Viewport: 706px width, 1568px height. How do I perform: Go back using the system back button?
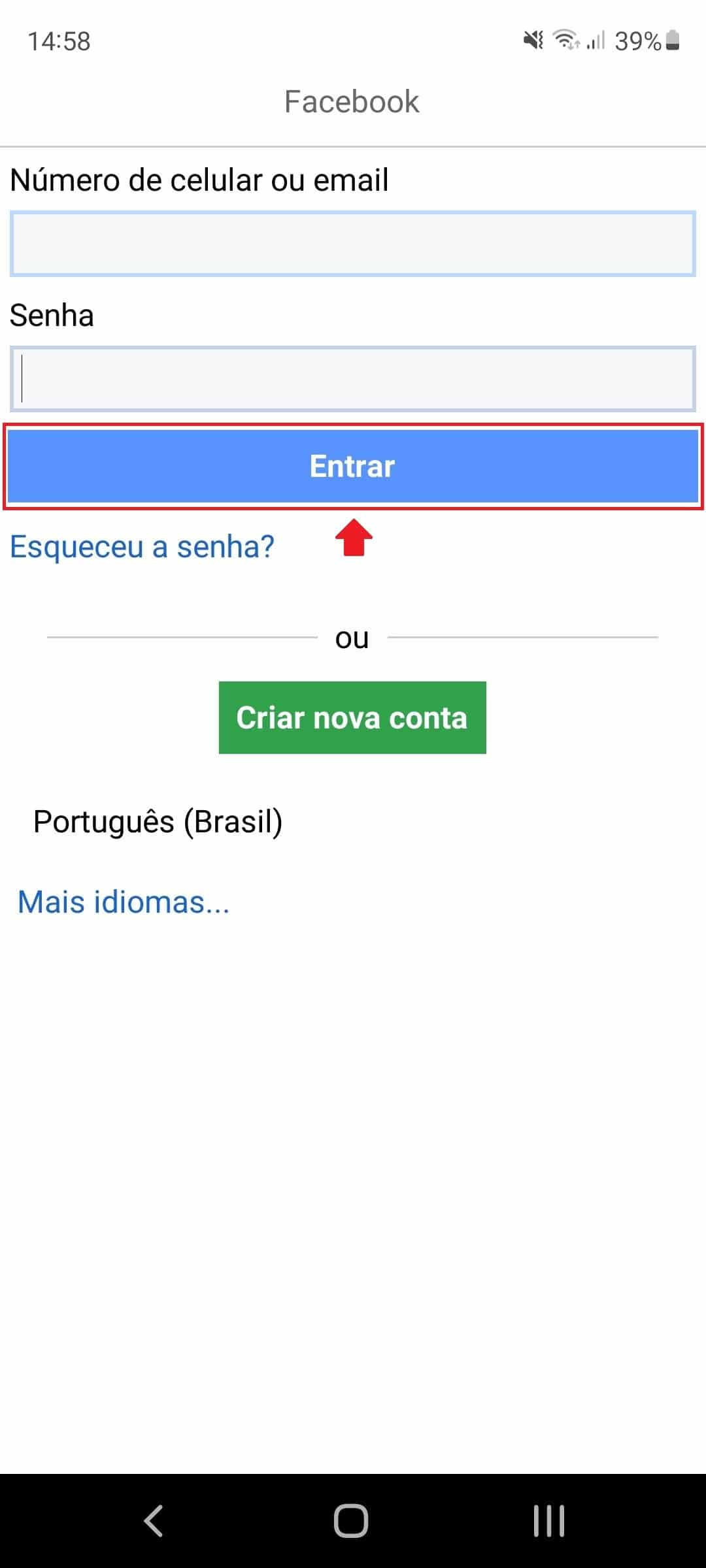click(154, 1520)
